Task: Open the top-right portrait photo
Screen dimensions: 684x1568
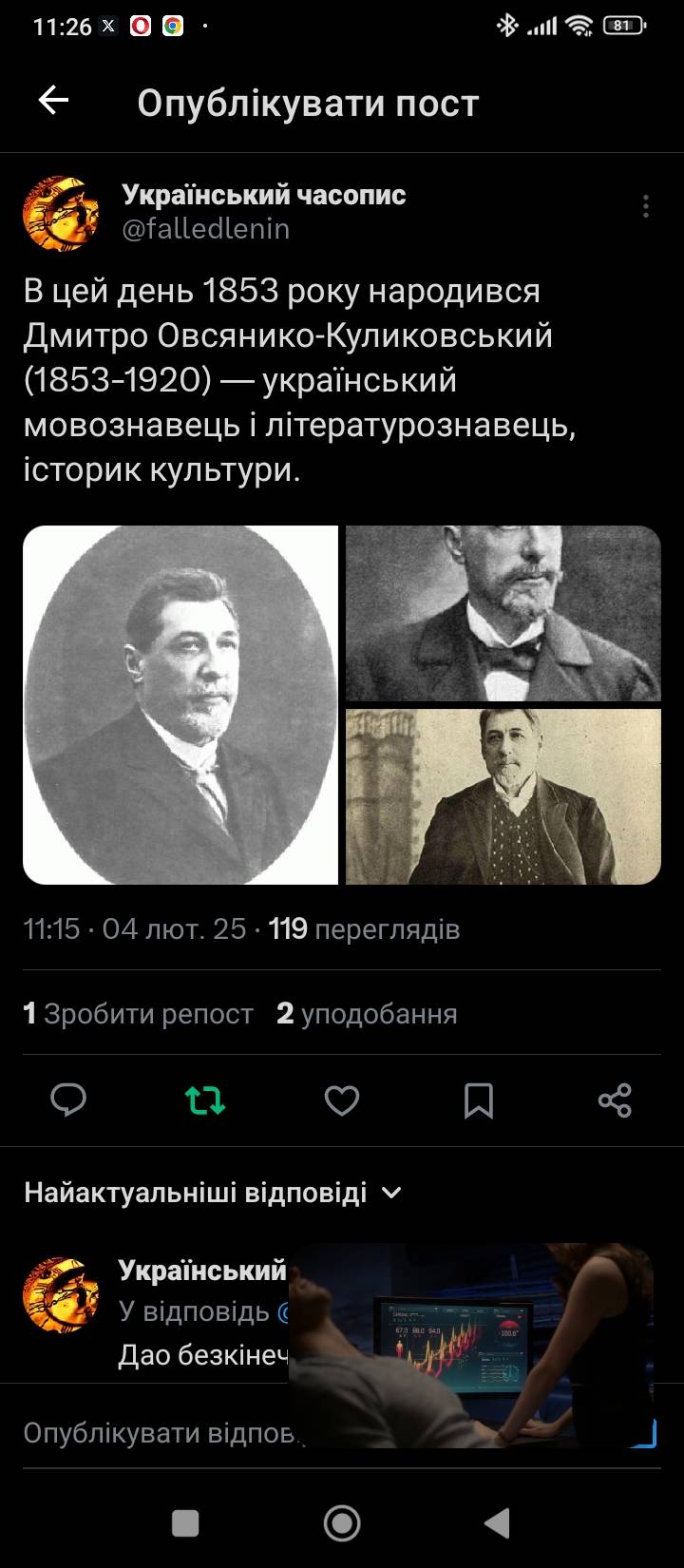Action: (x=503, y=613)
